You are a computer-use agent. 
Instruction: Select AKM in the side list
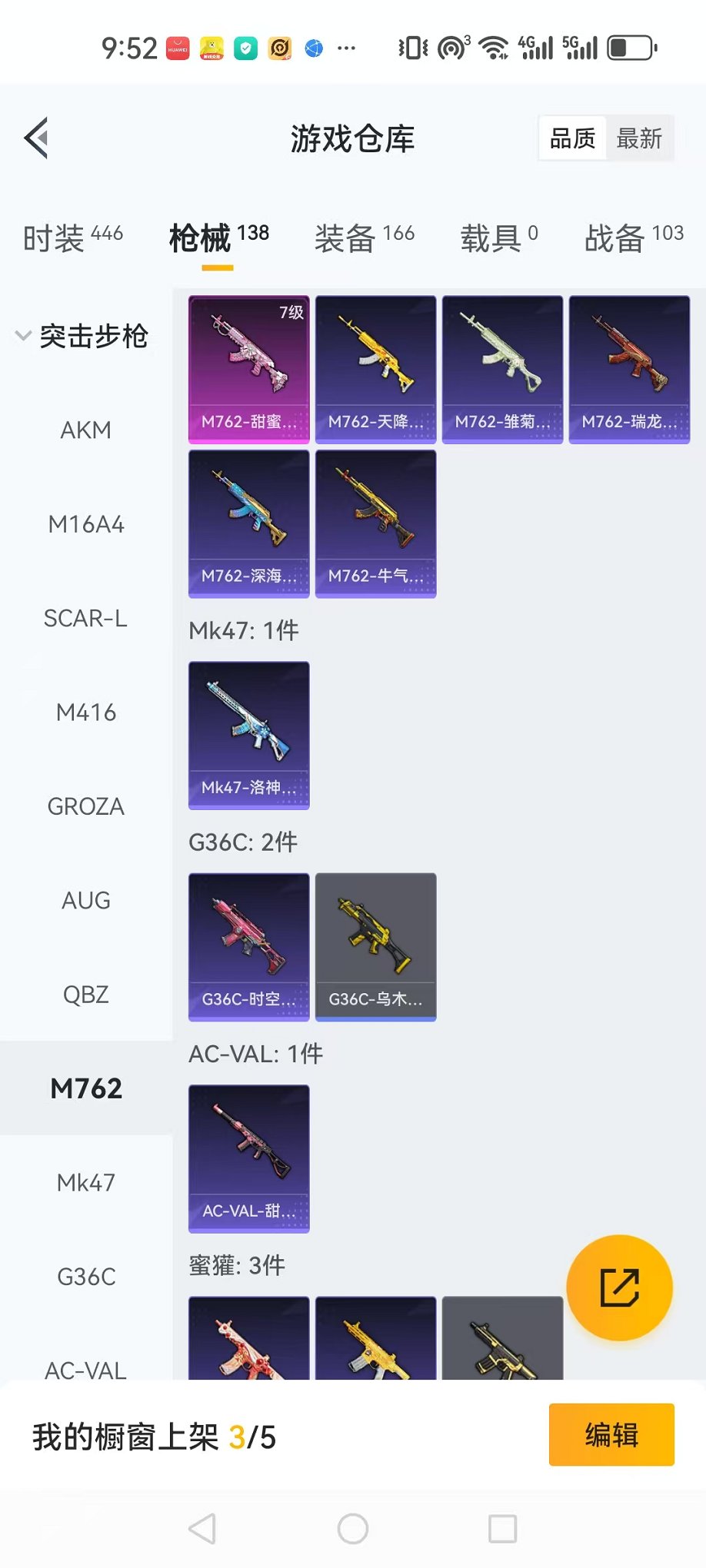tap(86, 430)
